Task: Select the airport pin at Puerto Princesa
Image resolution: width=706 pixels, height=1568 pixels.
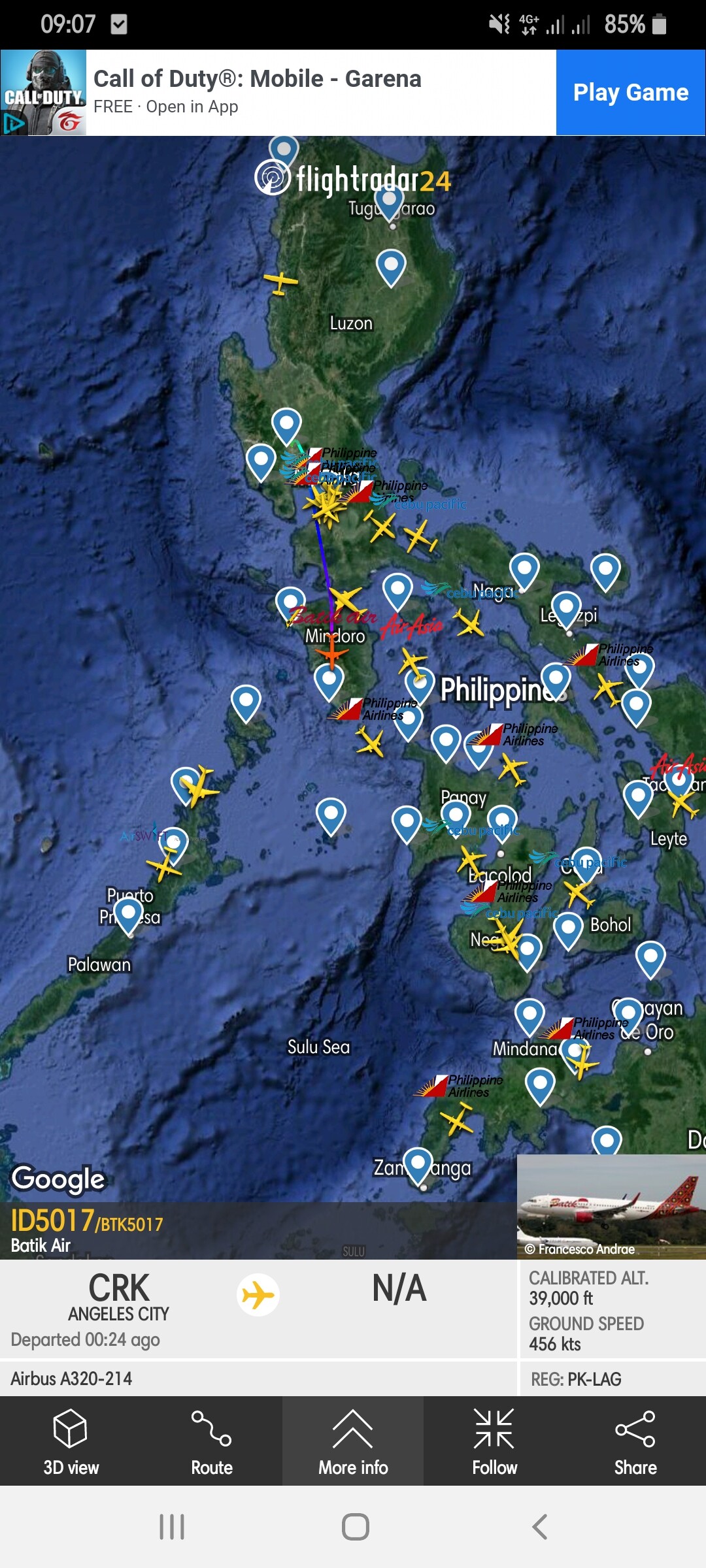Action: coord(129,913)
